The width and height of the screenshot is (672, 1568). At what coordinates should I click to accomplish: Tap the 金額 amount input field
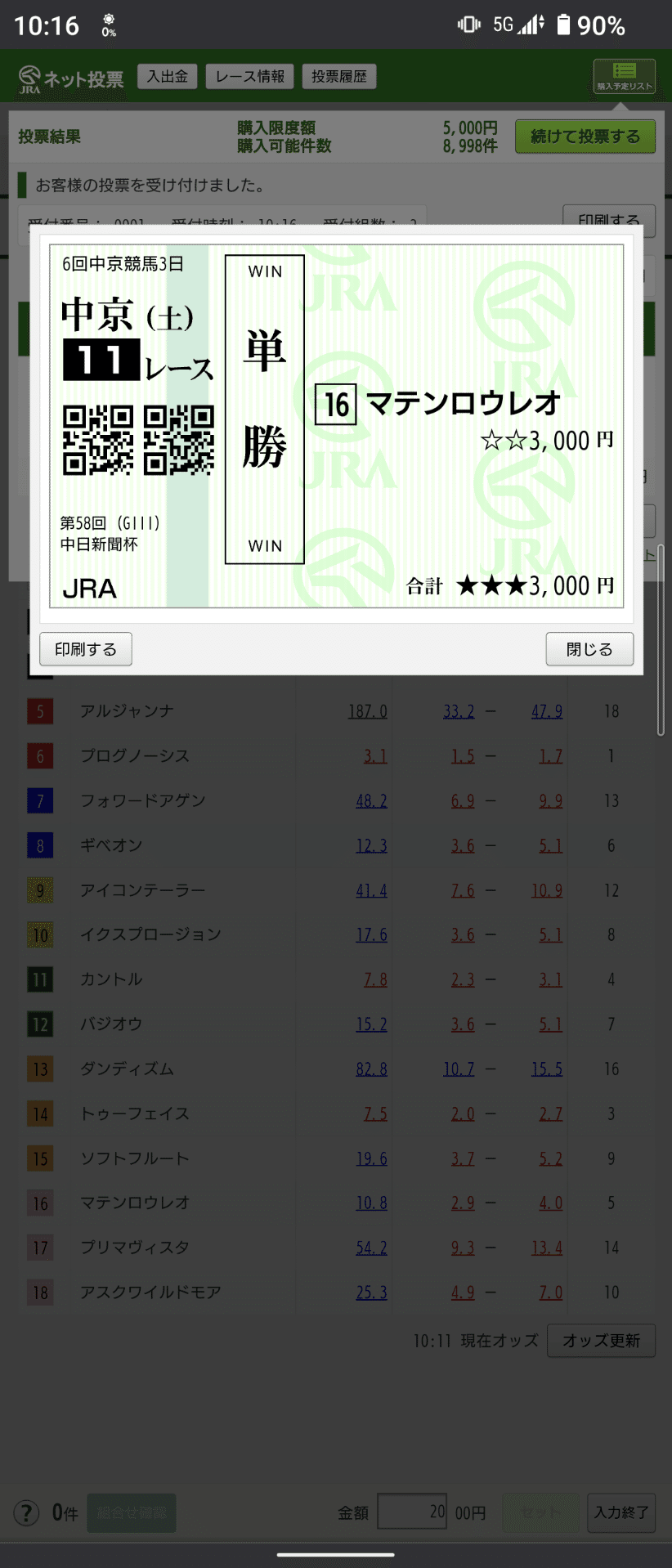[412, 1512]
